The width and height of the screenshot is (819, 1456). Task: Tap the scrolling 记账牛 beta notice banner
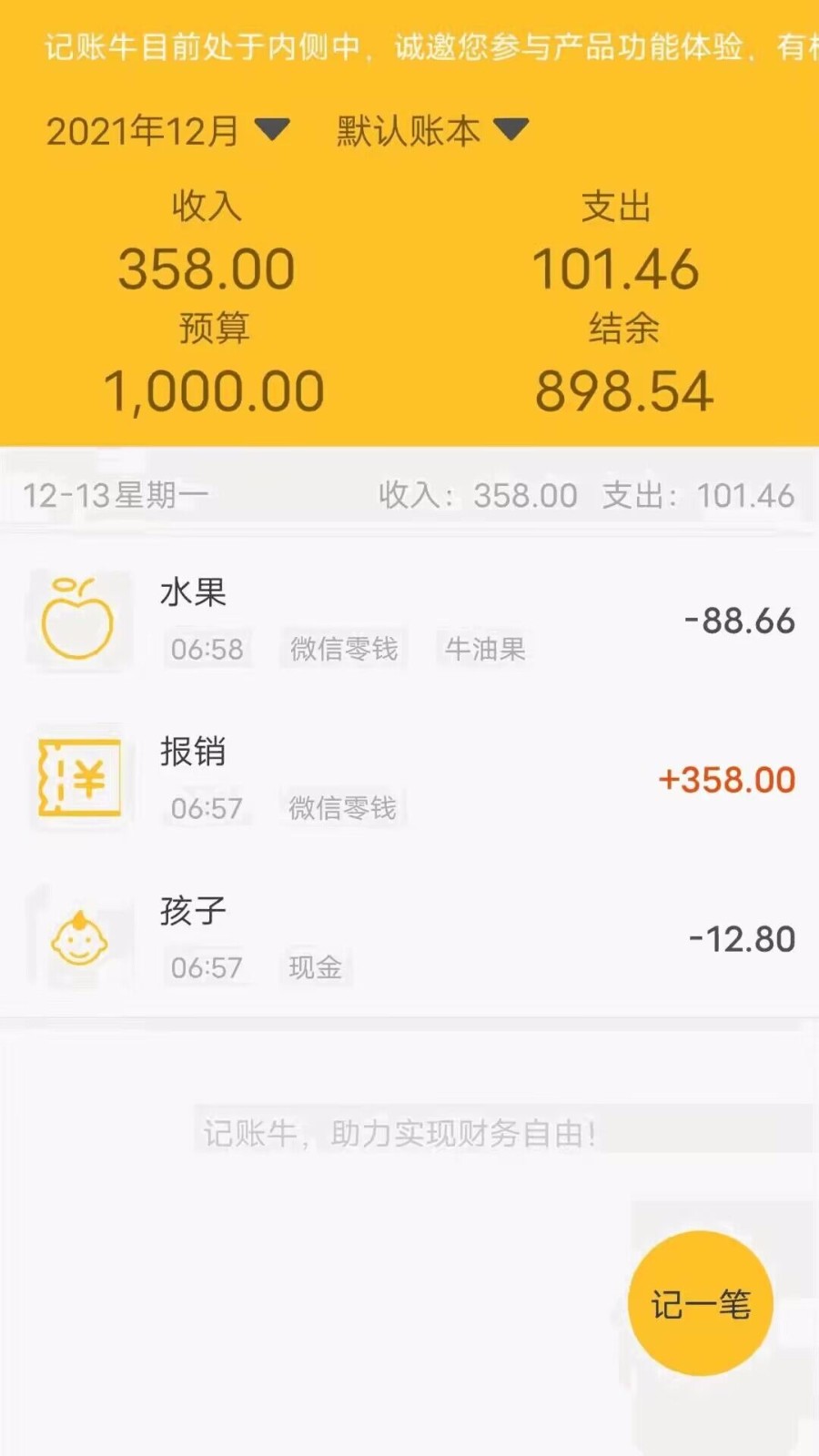coord(409,45)
